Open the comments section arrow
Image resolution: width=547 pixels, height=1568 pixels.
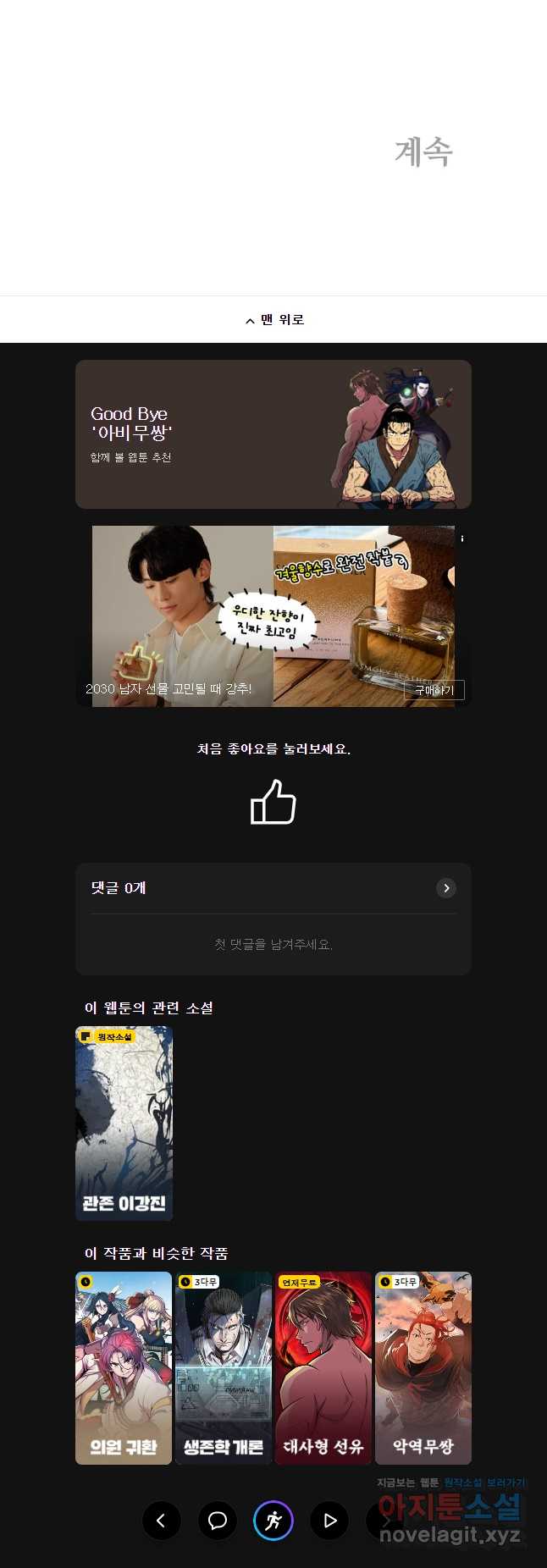point(446,888)
